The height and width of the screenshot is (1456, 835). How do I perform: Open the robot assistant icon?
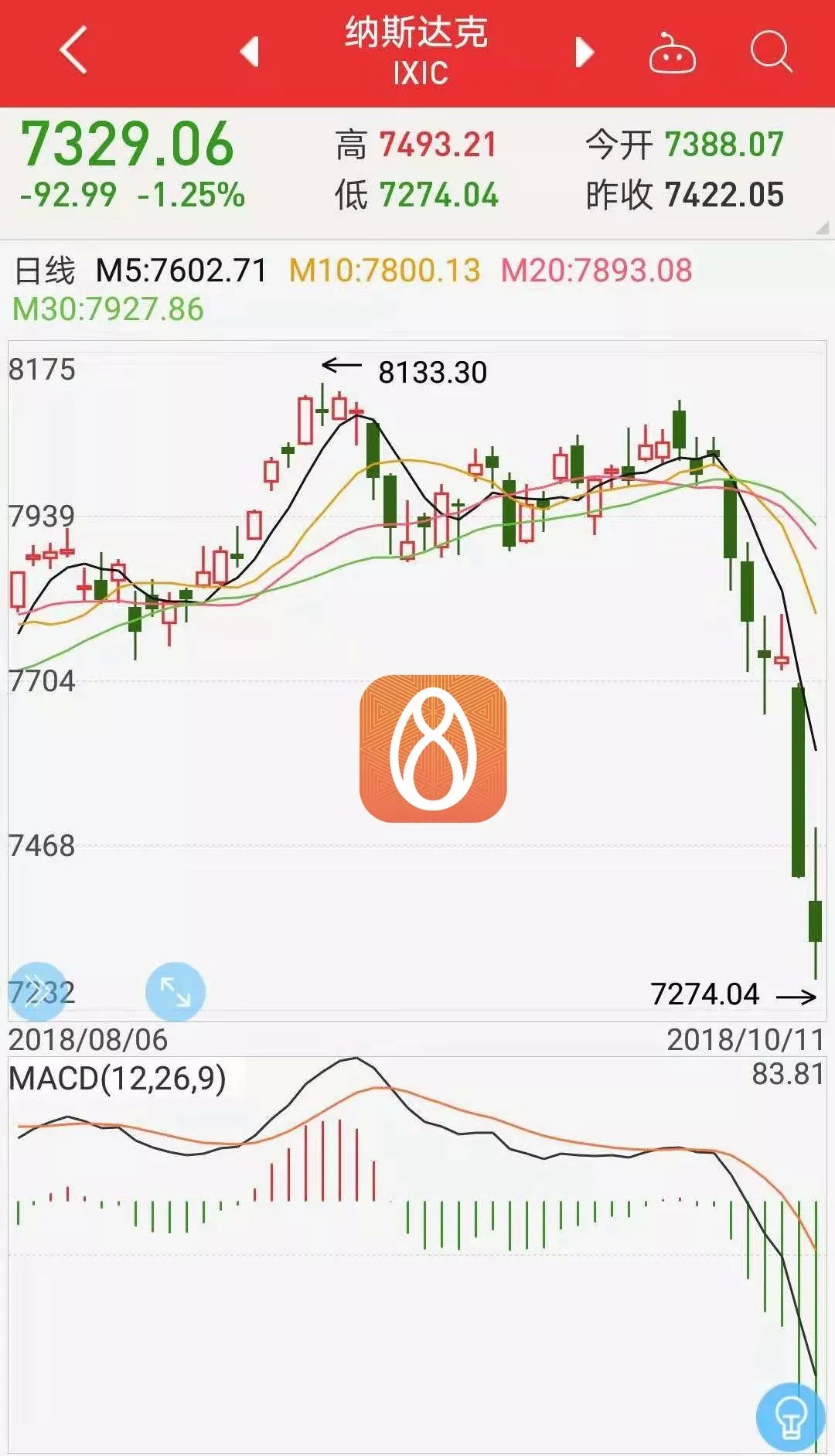(672, 53)
